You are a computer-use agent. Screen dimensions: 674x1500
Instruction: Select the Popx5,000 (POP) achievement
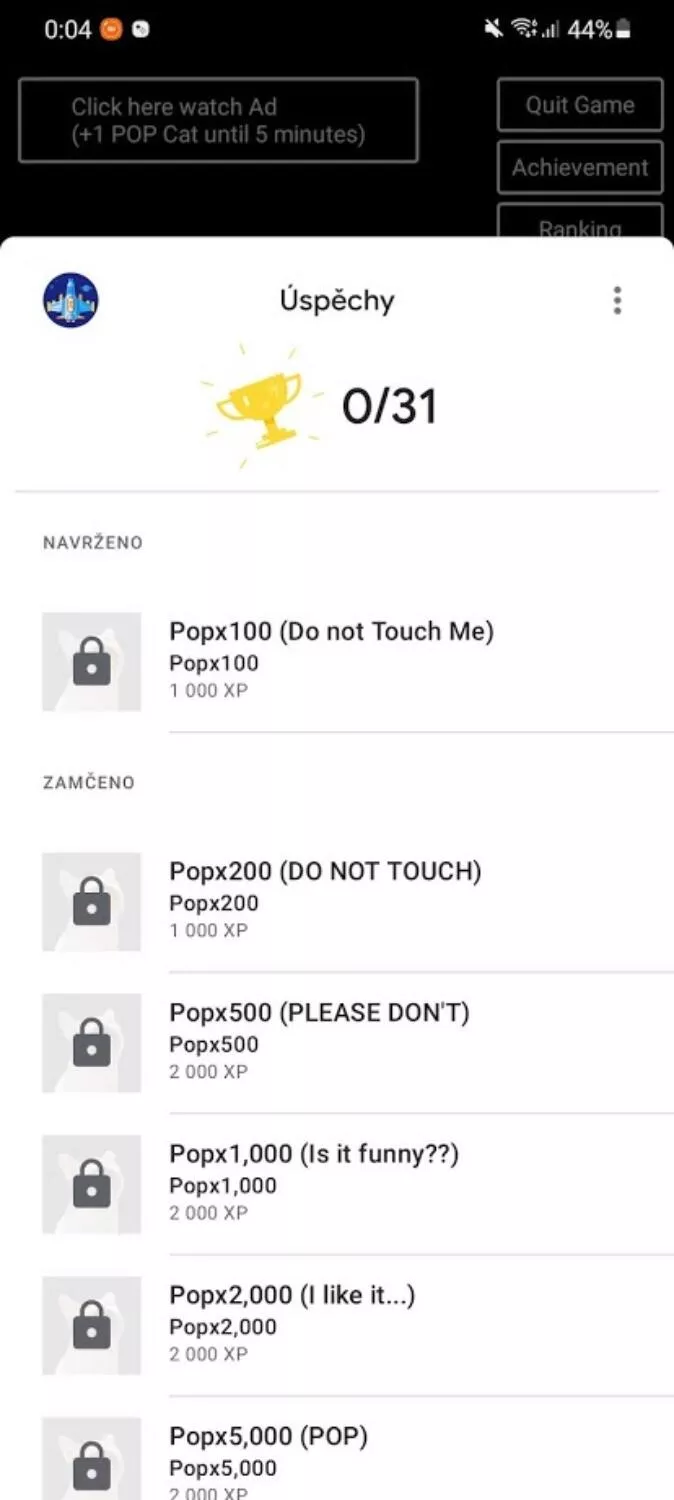point(337,1449)
